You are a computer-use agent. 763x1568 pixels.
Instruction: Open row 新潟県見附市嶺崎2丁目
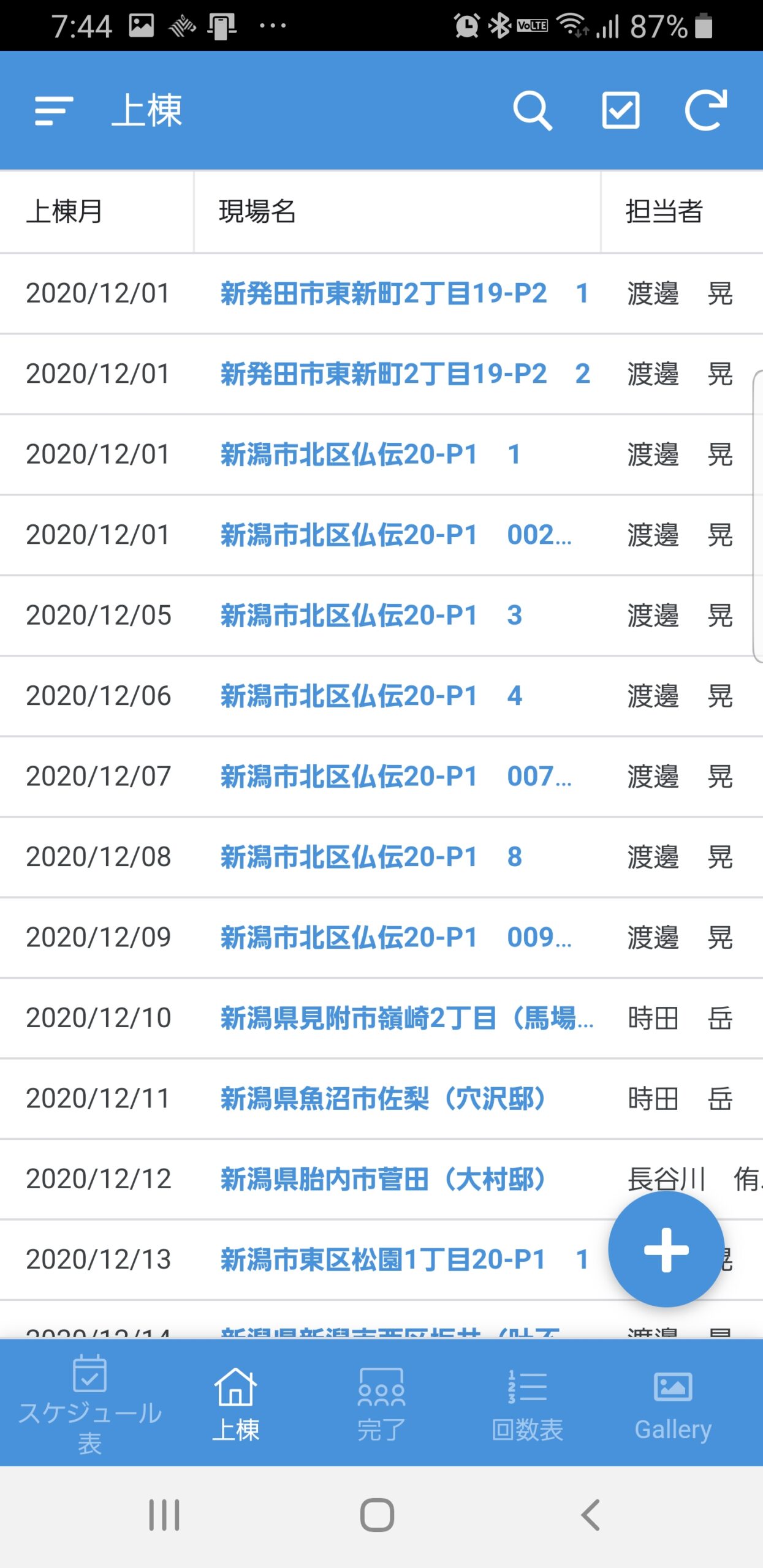(x=381, y=1018)
